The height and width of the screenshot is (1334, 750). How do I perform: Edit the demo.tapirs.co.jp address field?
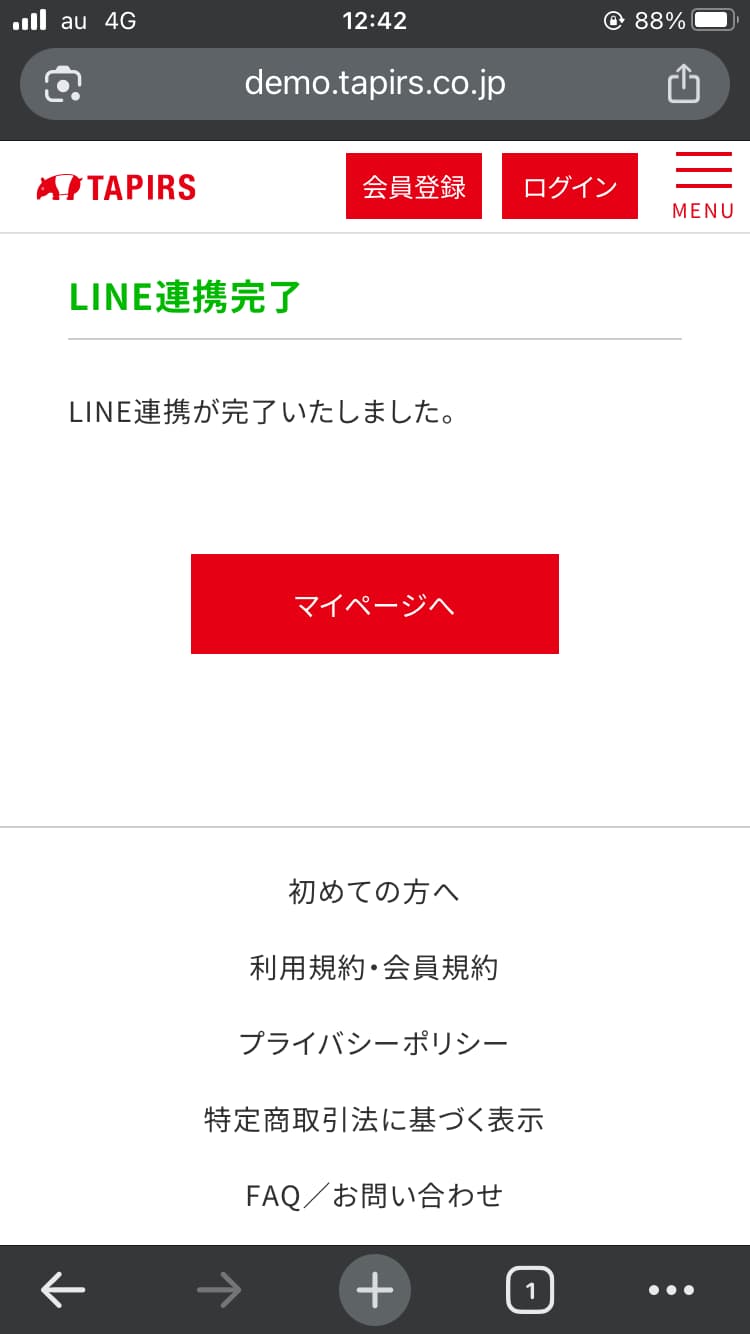click(x=375, y=84)
